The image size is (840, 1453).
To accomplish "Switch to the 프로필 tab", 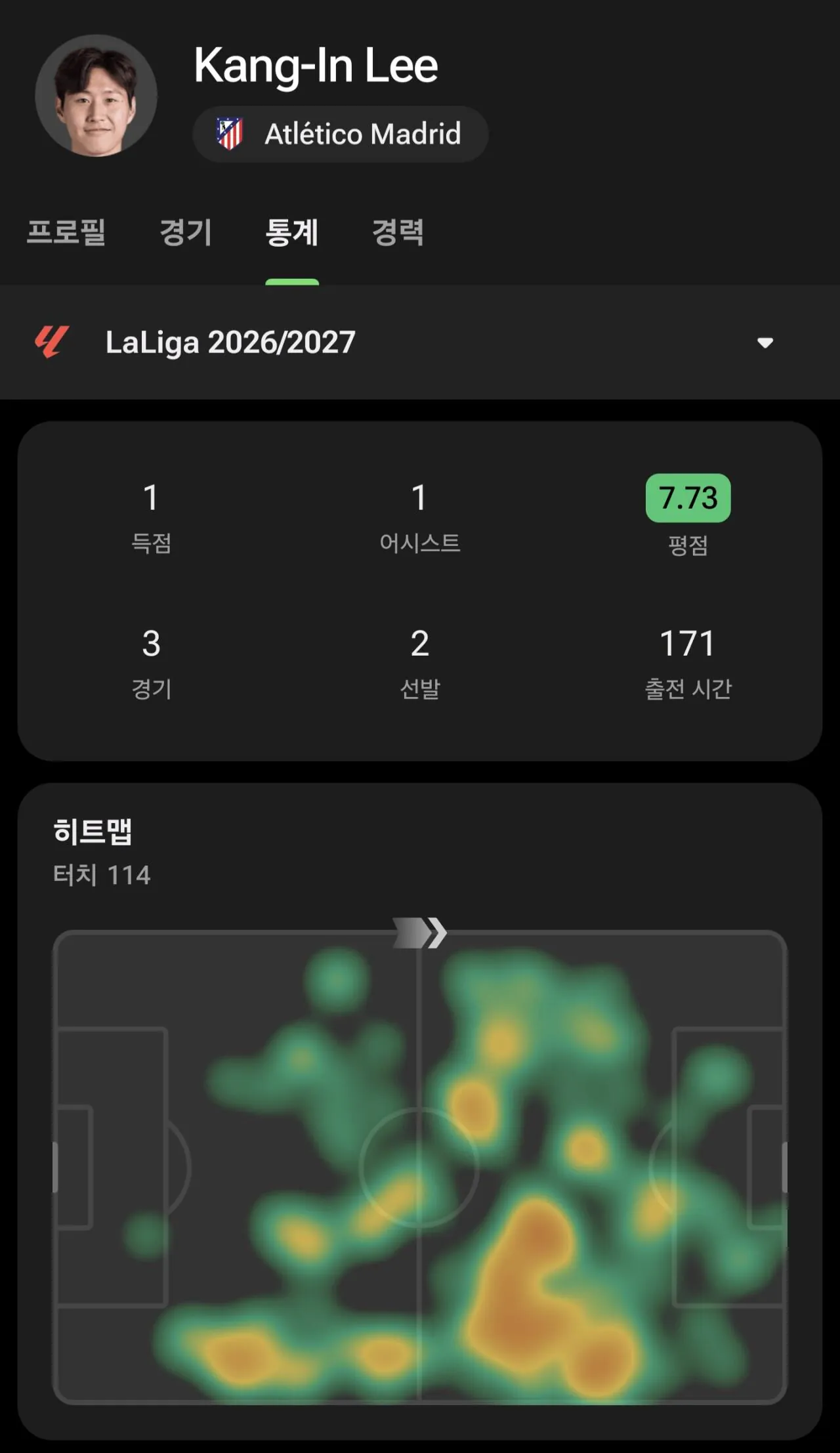I will point(66,232).
